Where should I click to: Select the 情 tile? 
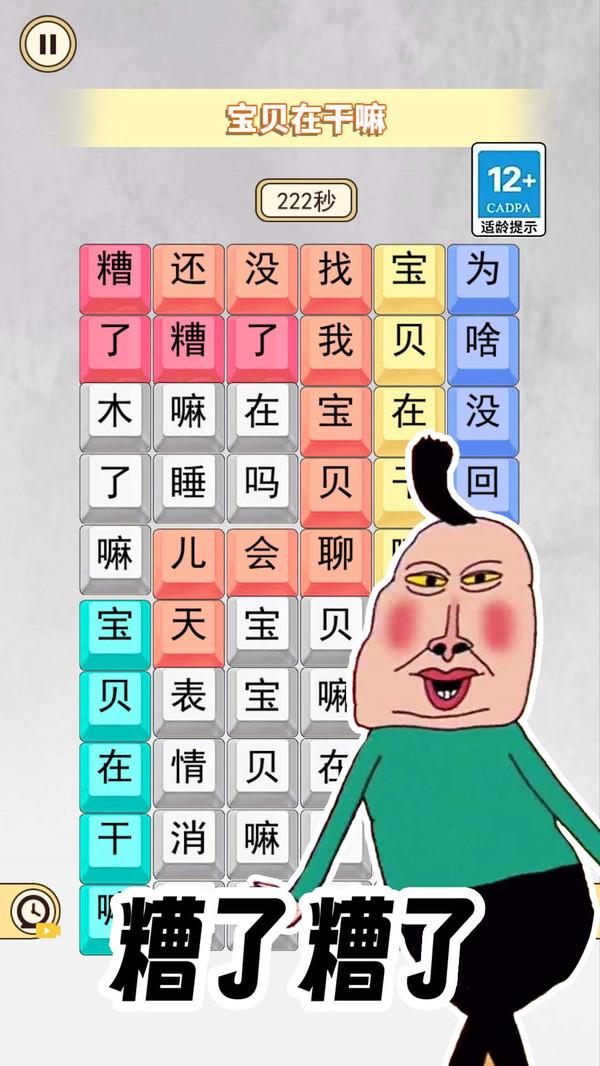[188, 769]
